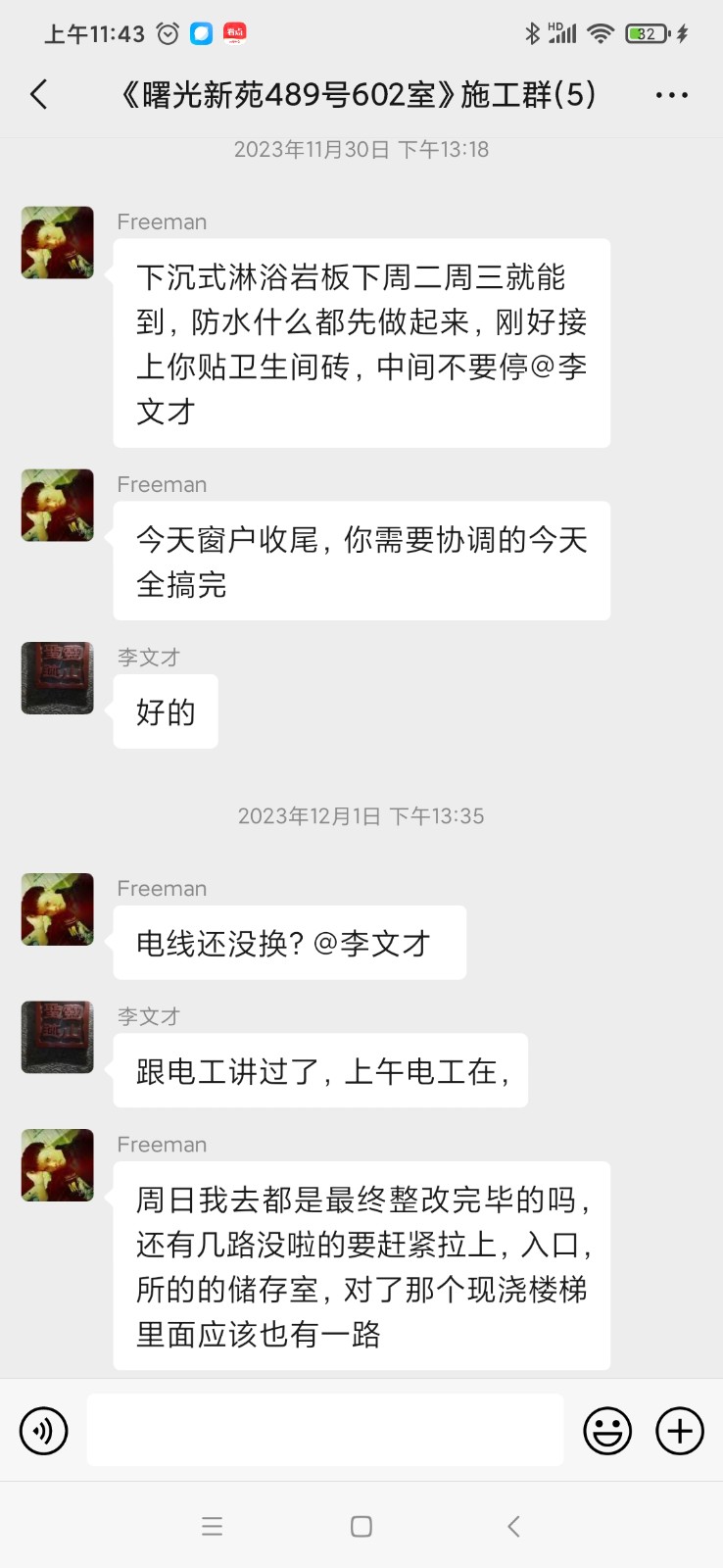Open Freeman's avatar beside the 下沉式淋浴岩板 message
Screen dimensions: 723x1568
pos(58,242)
